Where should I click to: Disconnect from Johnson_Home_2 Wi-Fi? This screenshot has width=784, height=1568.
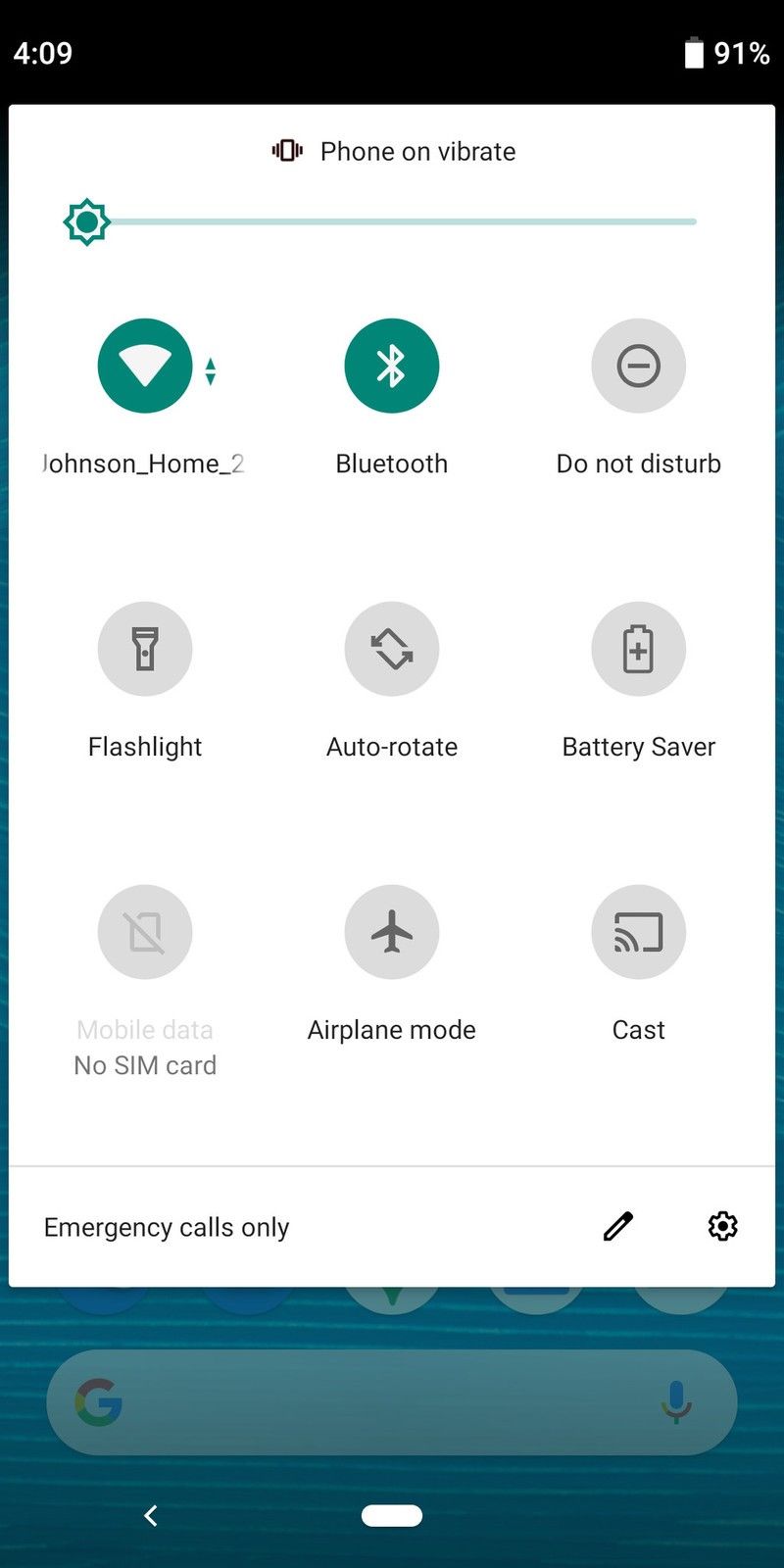[x=145, y=365]
